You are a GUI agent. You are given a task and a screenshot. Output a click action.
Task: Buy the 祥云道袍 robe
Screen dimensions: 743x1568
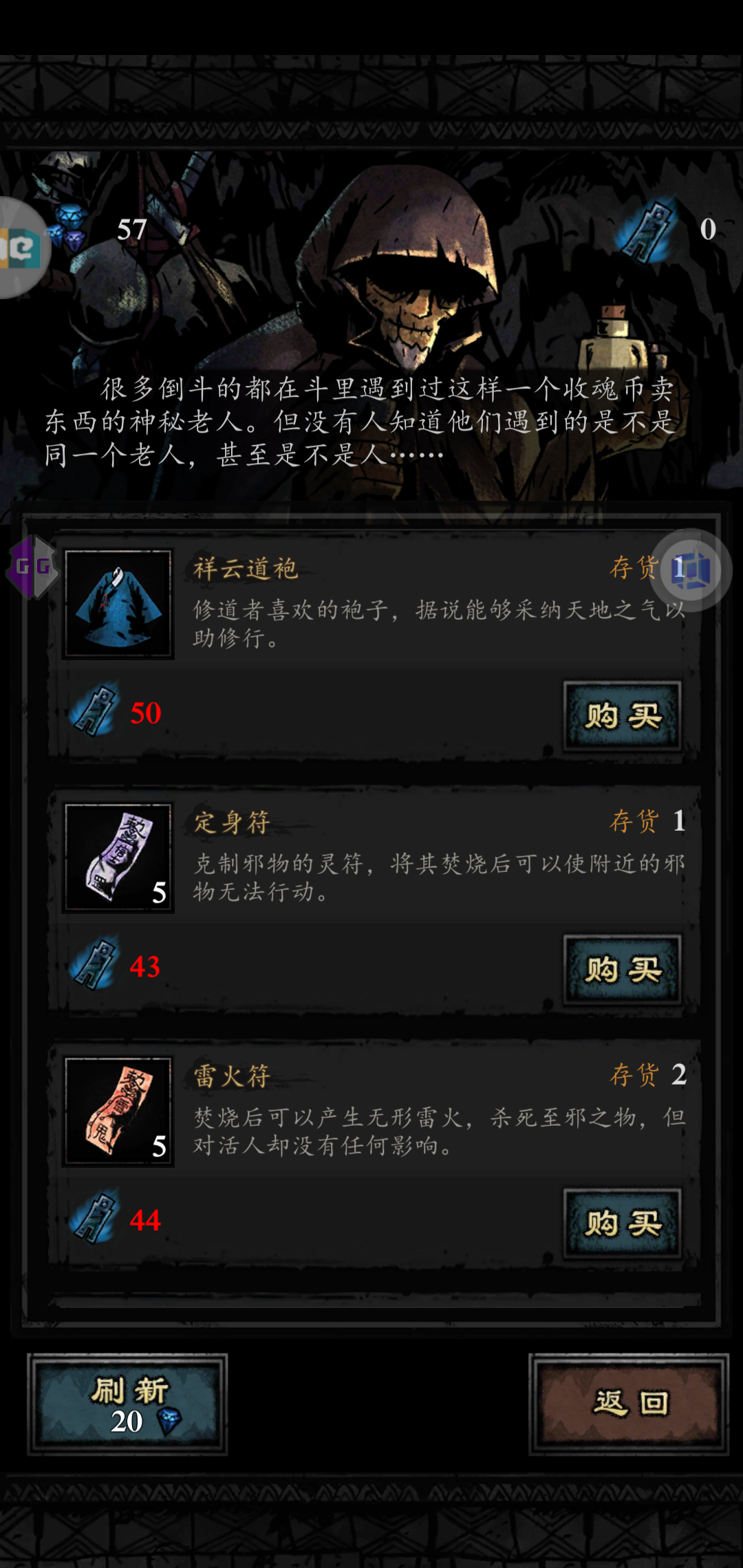pyautogui.click(x=622, y=716)
